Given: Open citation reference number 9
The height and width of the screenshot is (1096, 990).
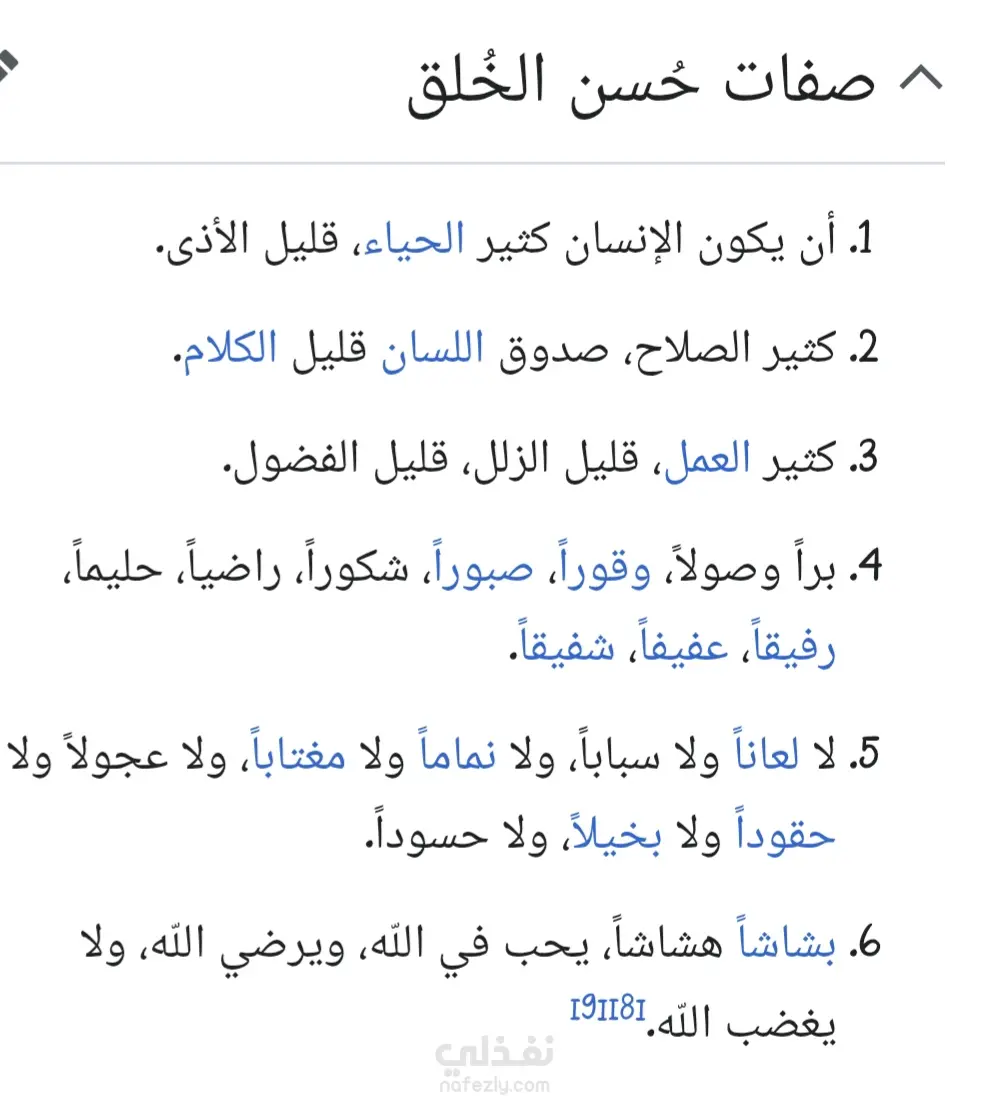Looking at the screenshot, I should click(586, 1011).
